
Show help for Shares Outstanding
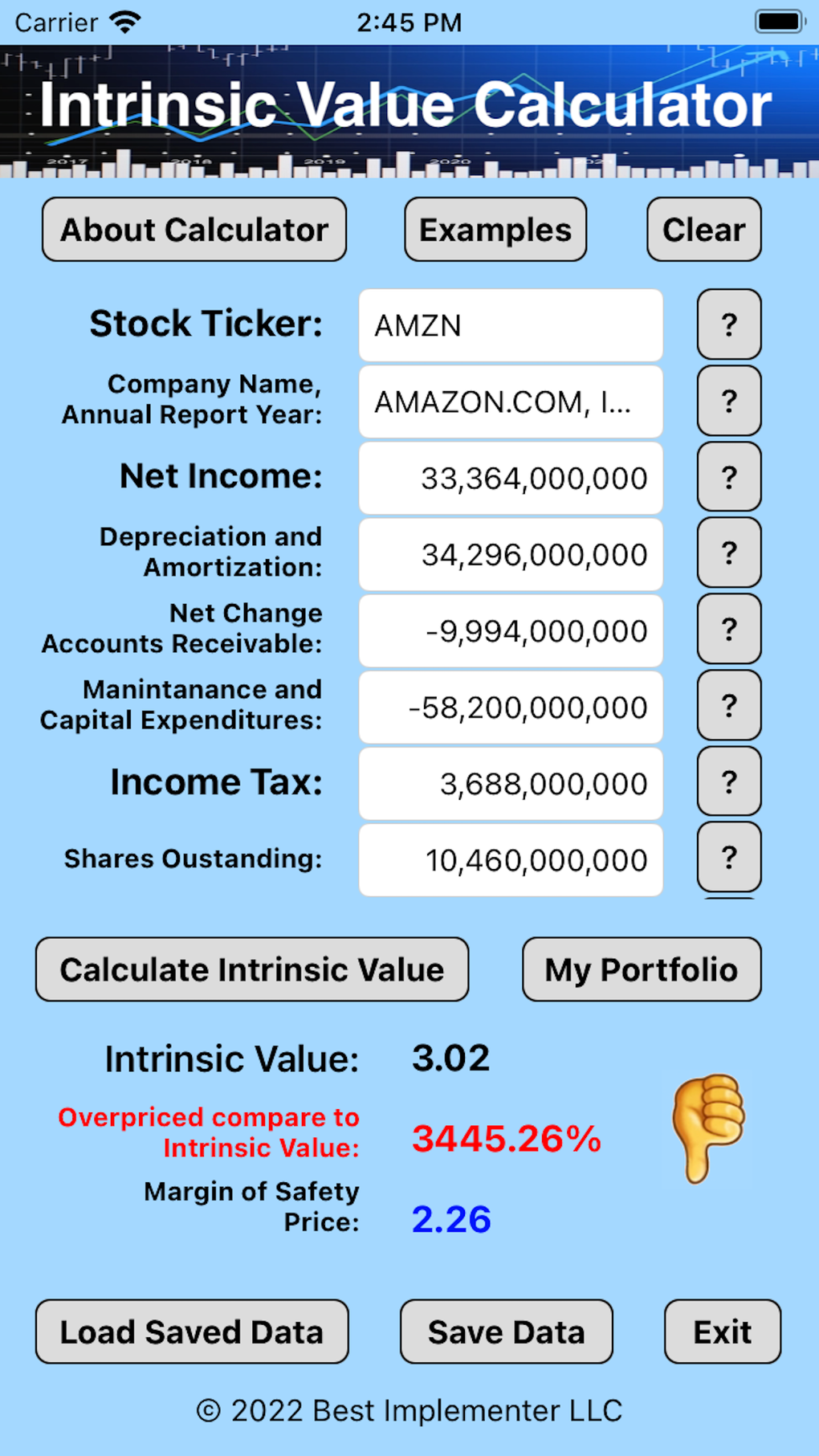coord(729,857)
